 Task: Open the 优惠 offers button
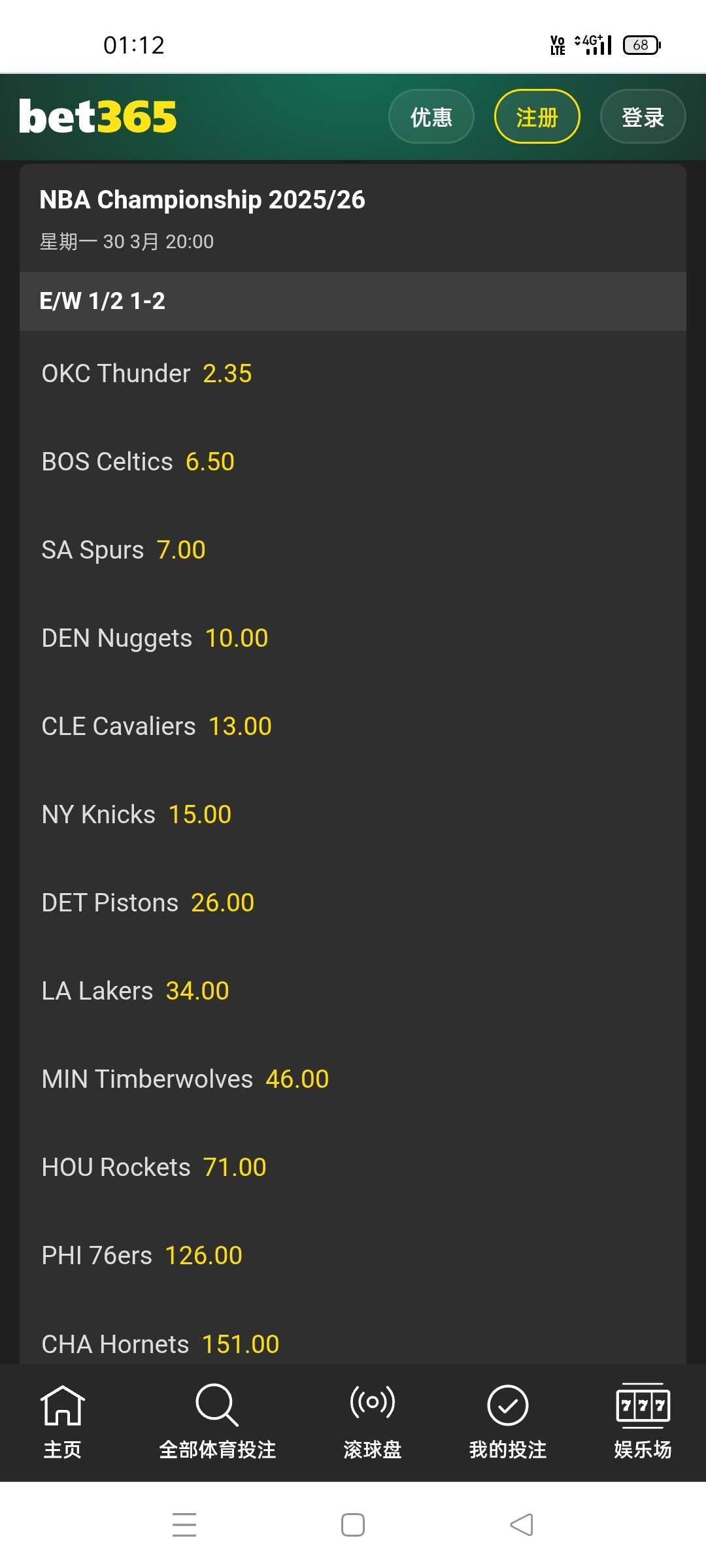(431, 117)
